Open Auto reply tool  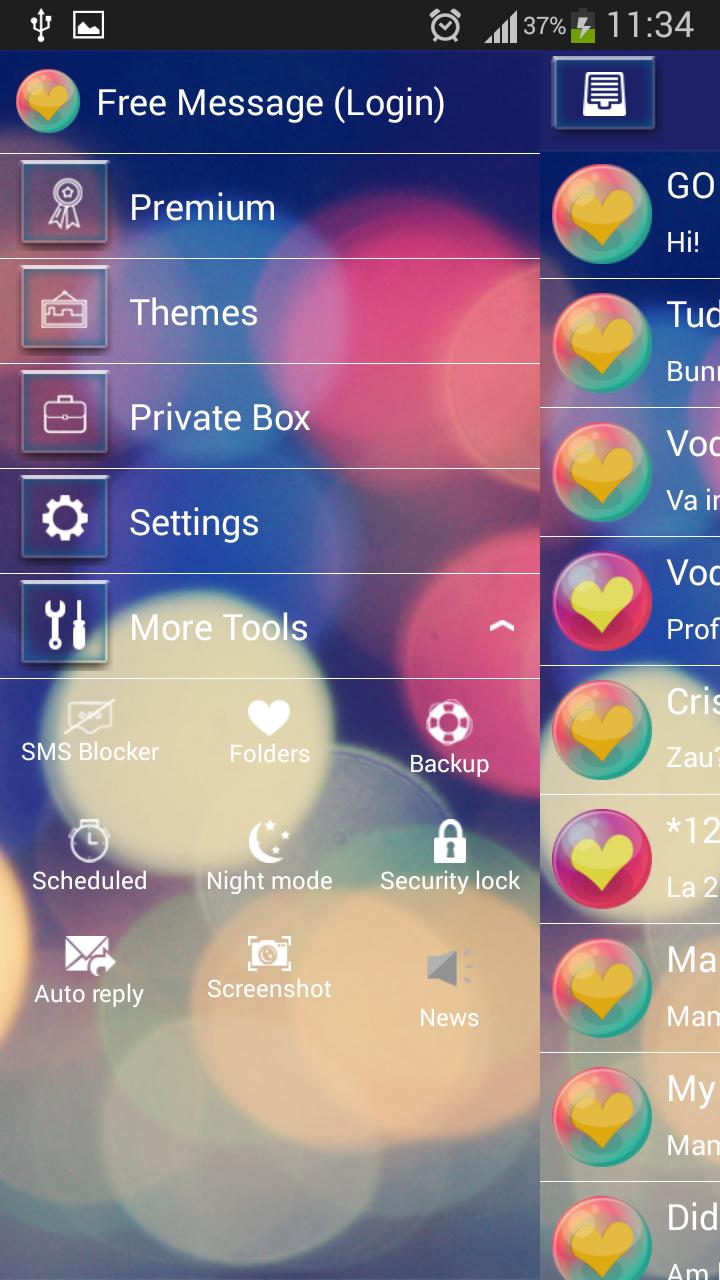click(x=90, y=970)
